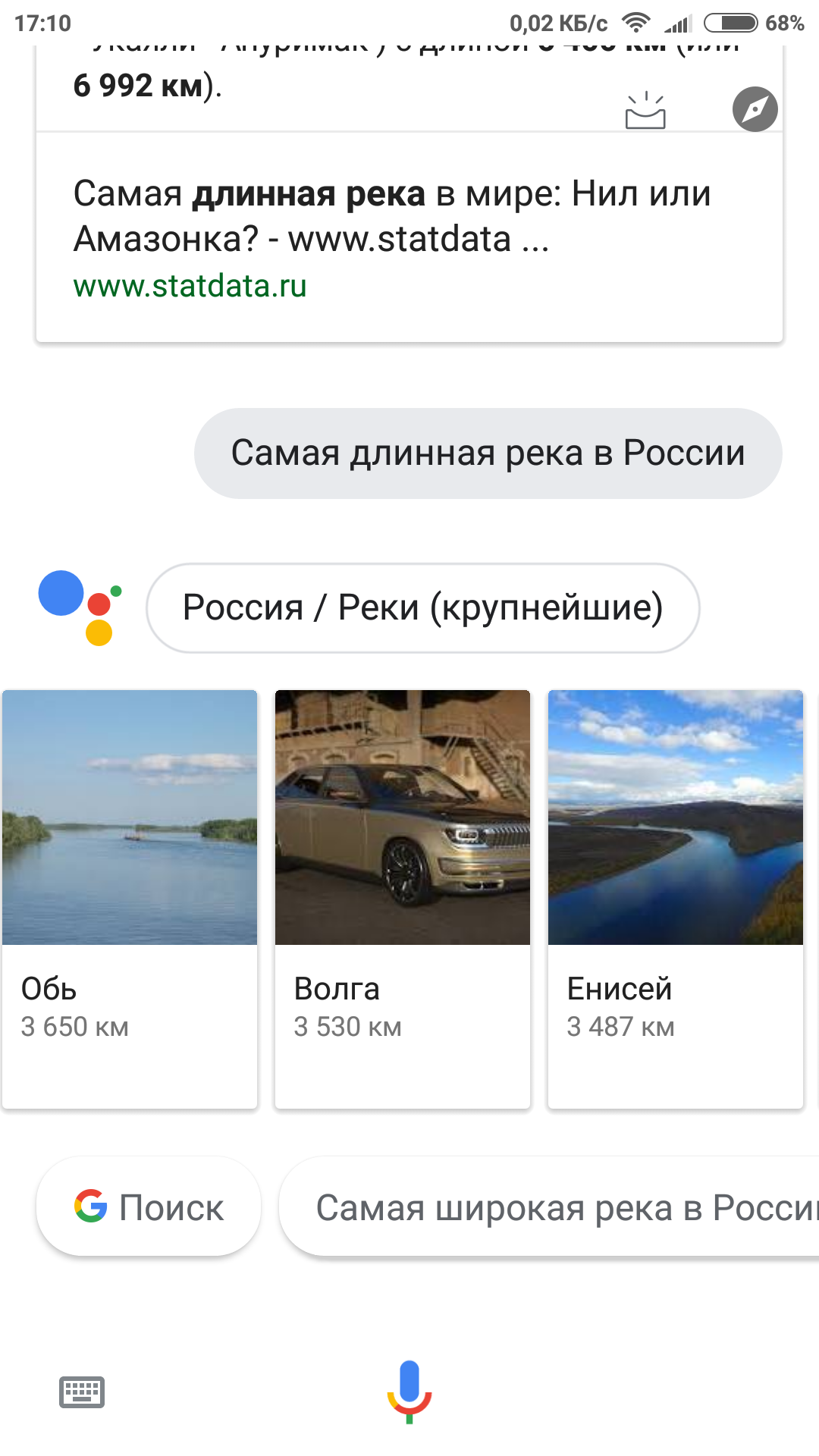Open the compass explore icon
Image resolution: width=819 pixels, height=1456 pixels.
coord(755,110)
